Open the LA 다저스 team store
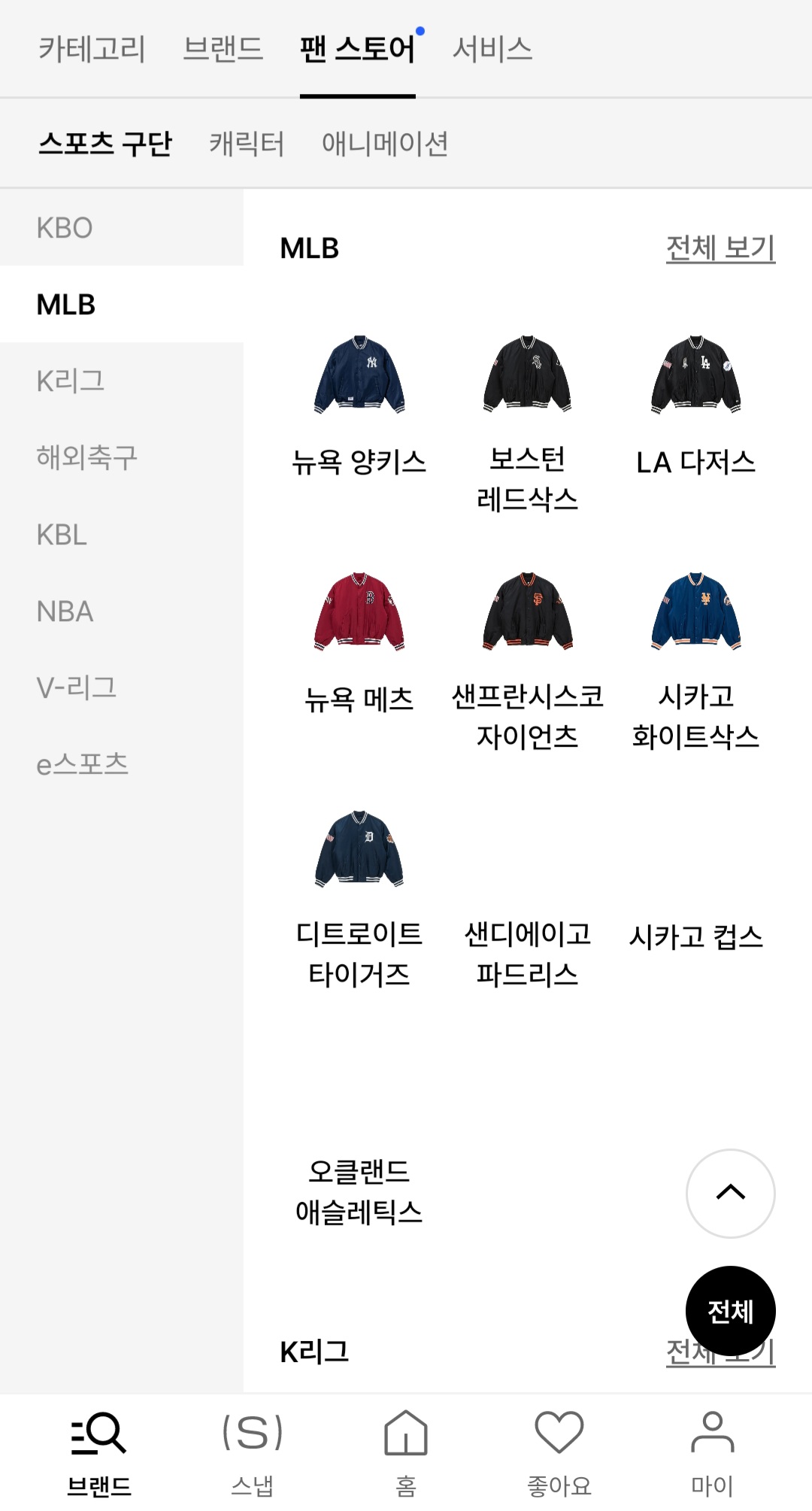Image resolution: width=812 pixels, height=1511 pixels. (x=696, y=406)
